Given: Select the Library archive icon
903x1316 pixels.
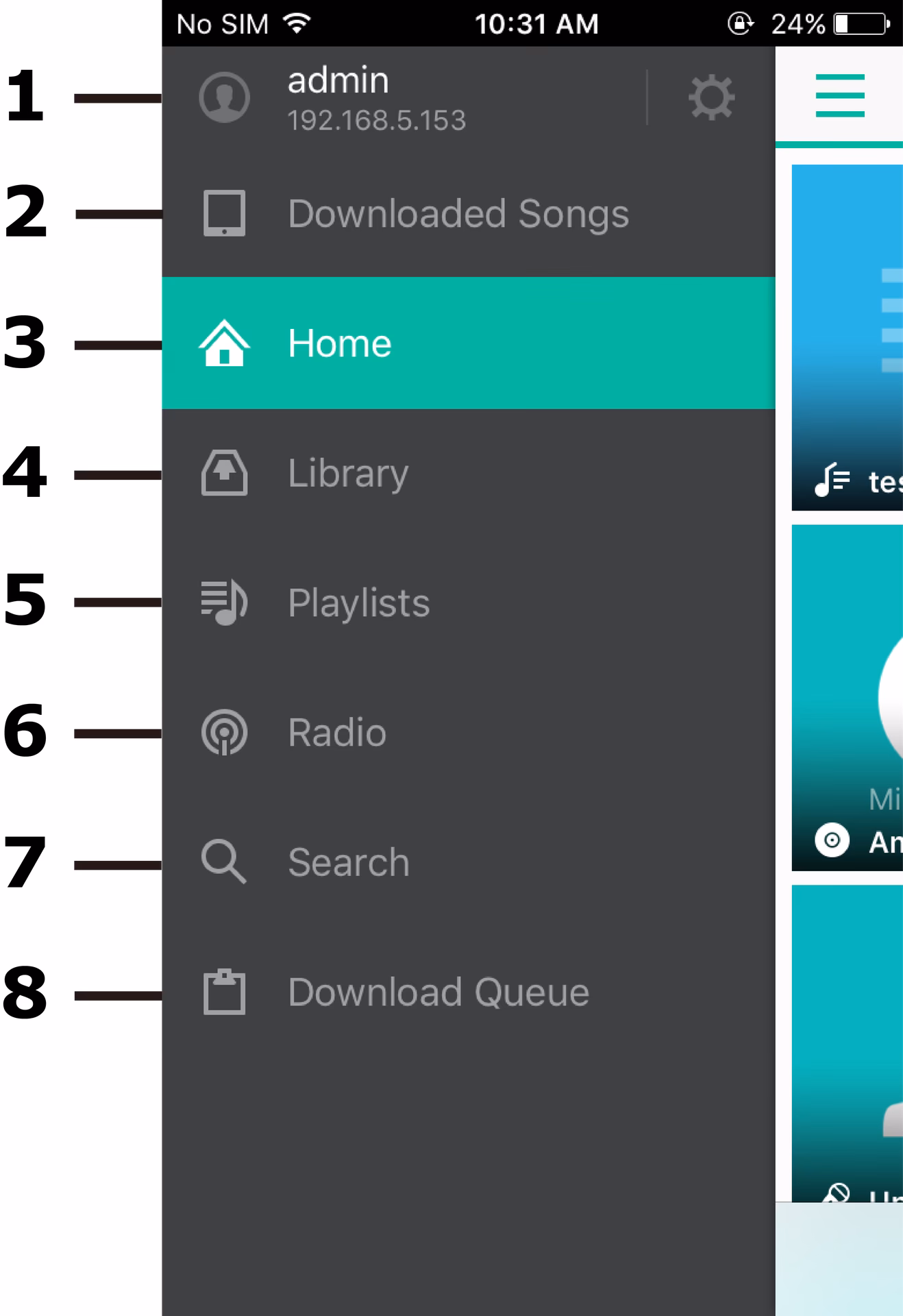Looking at the screenshot, I should 223,473.
